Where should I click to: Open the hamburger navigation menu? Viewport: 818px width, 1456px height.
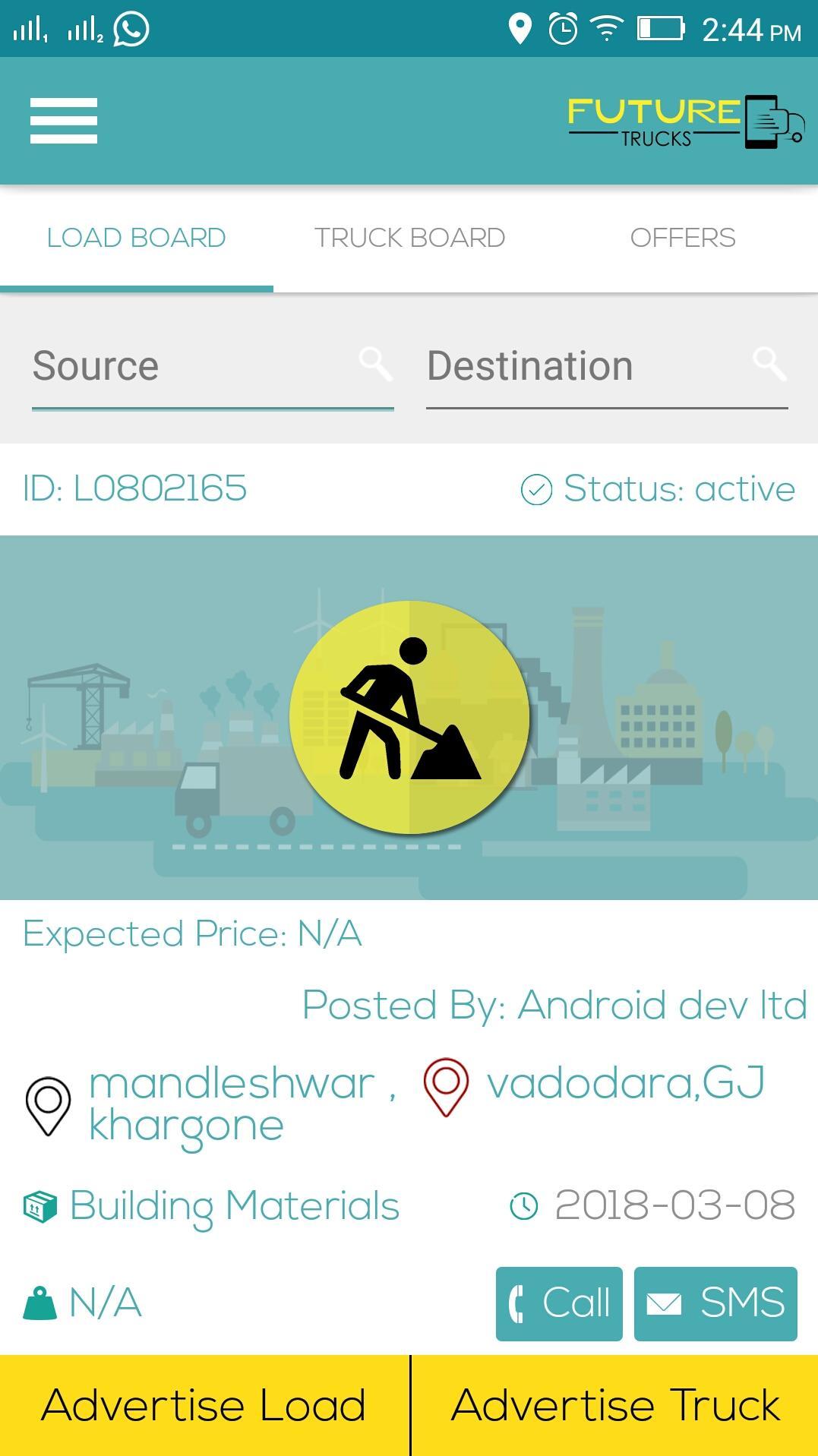(x=64, y=120)
